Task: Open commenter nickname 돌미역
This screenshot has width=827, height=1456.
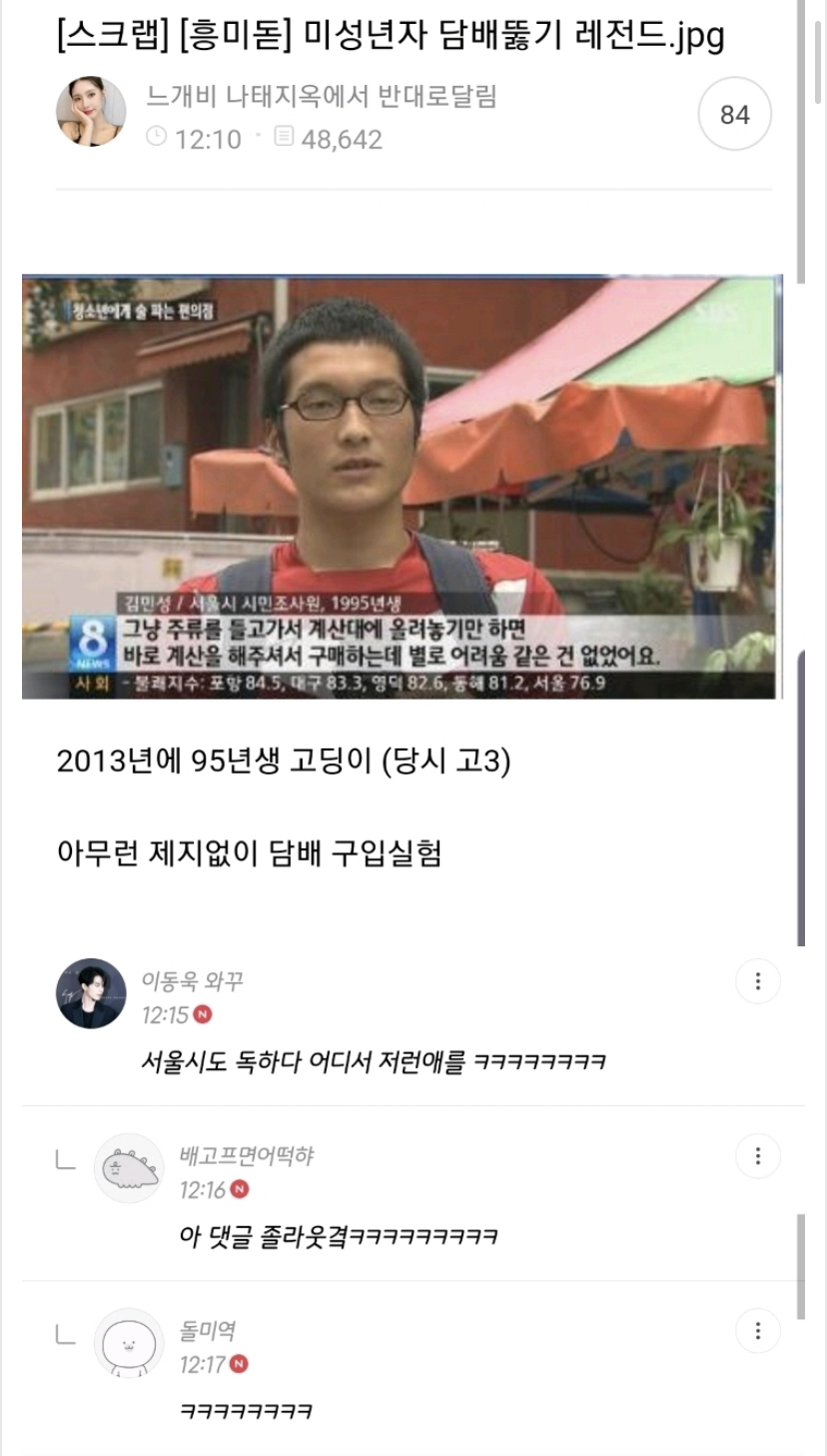Action: pos(208,1331)
